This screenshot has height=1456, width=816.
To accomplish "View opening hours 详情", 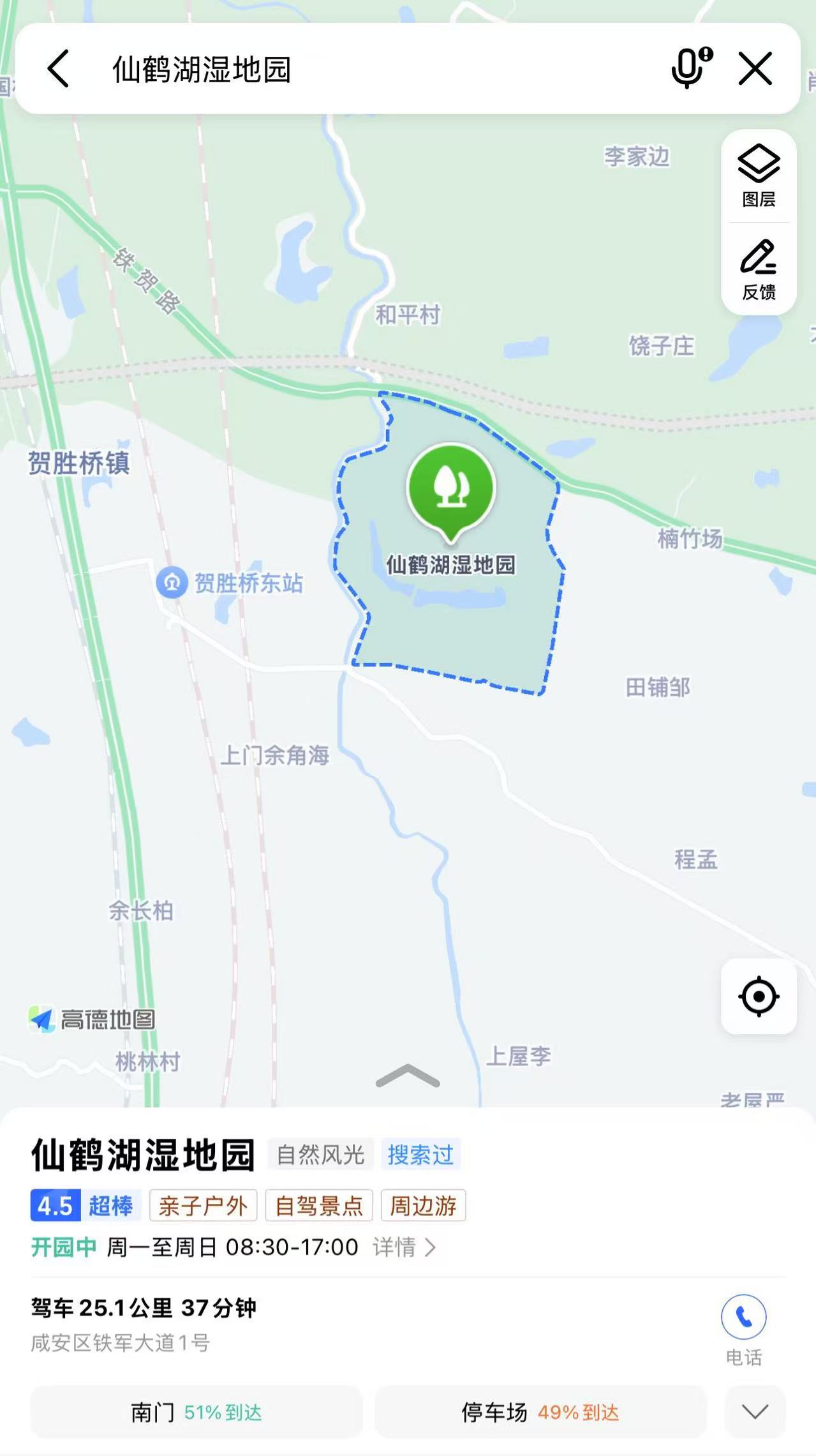I will tap(404, 1247).
